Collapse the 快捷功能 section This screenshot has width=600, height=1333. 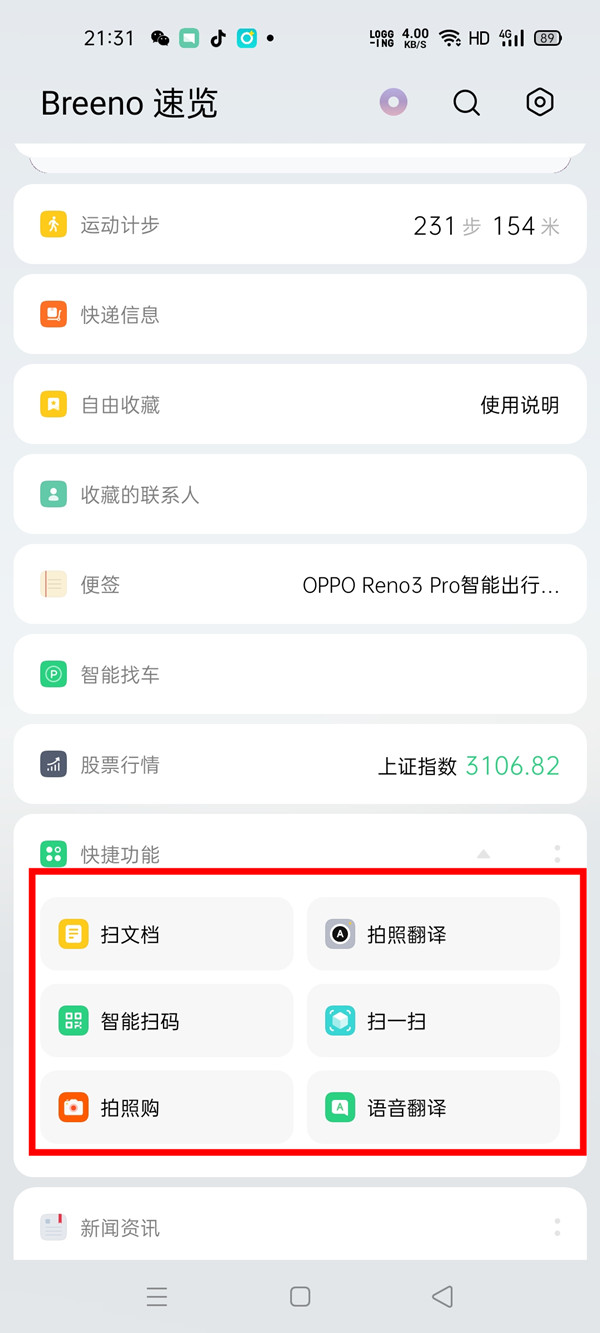pos(483,854)
